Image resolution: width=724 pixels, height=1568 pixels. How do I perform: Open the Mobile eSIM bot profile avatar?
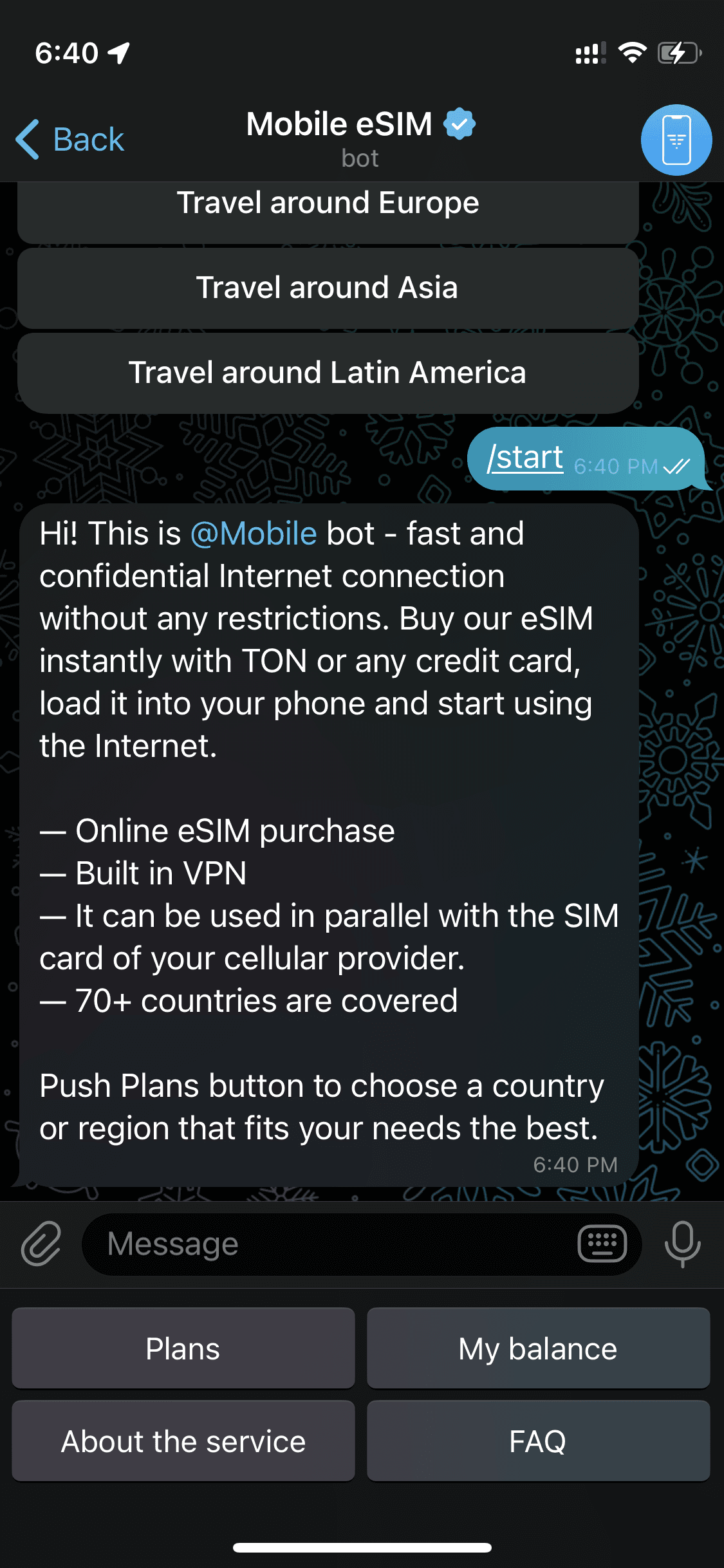click(x=676, y=140)
